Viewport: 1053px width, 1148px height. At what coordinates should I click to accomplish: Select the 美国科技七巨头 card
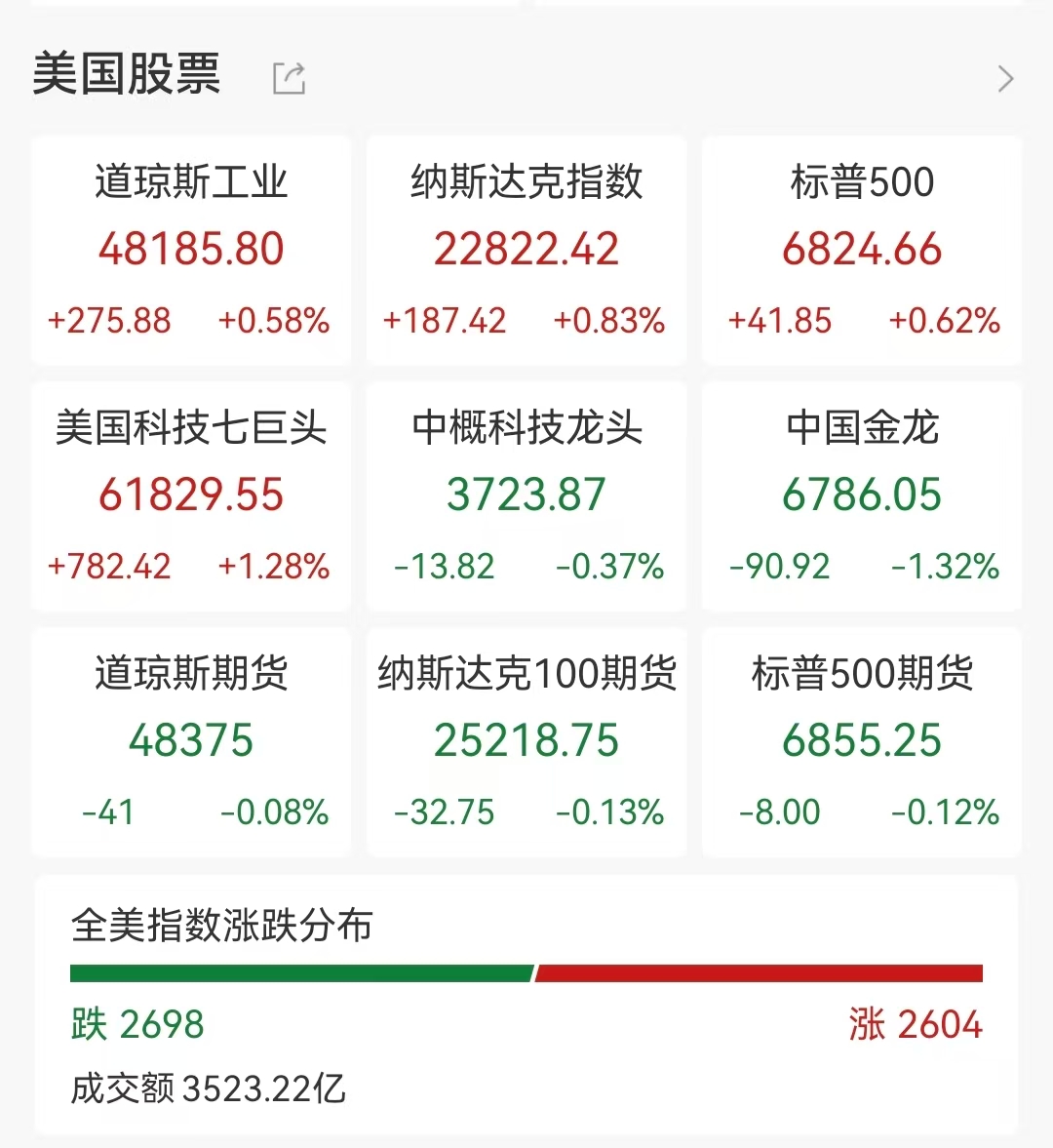[191, 496]
